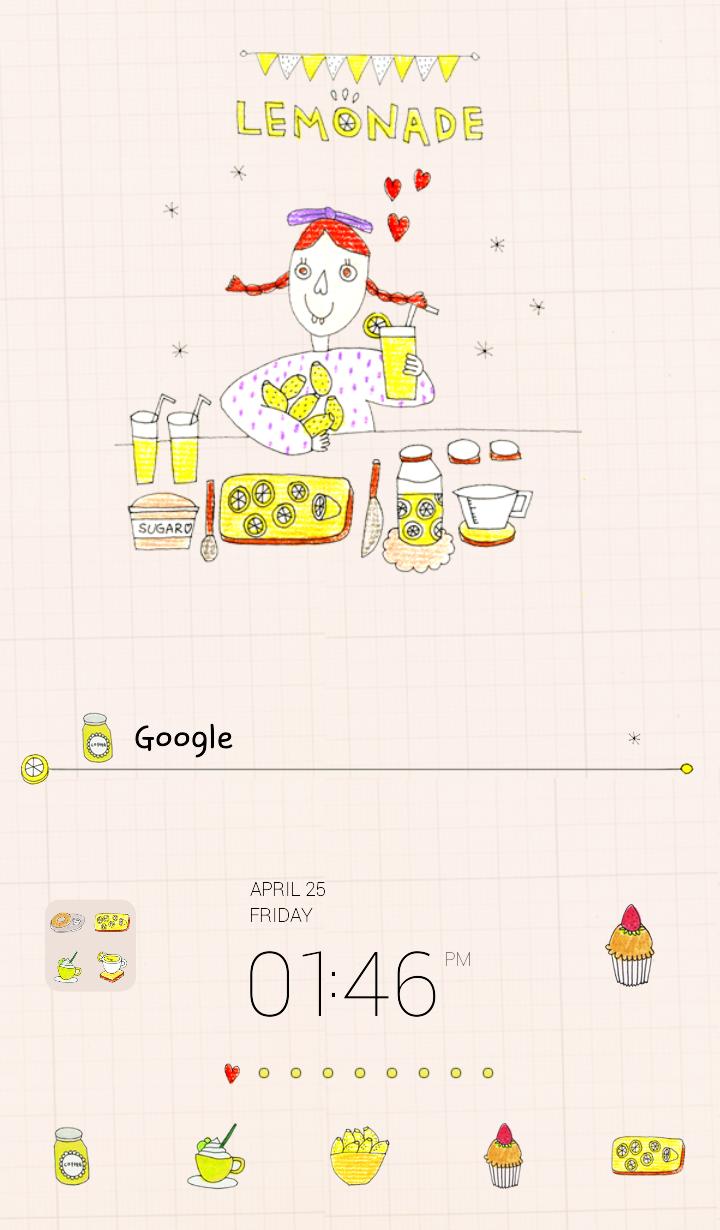Screen dimensions: 720x1230
Task: Launch the green cream drink app in dock
Action: (x=216, y=1158)
